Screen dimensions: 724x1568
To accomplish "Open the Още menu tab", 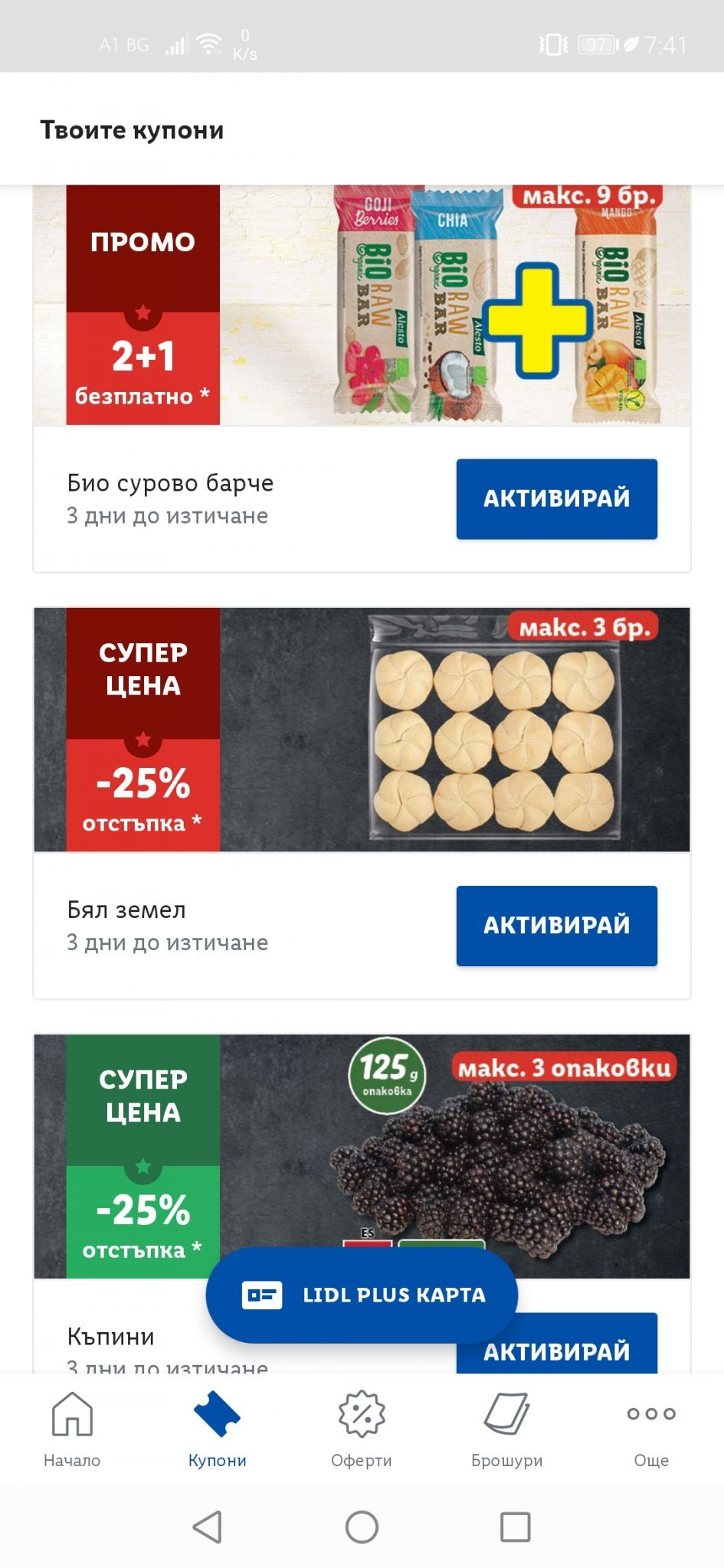I will 651,1429.
